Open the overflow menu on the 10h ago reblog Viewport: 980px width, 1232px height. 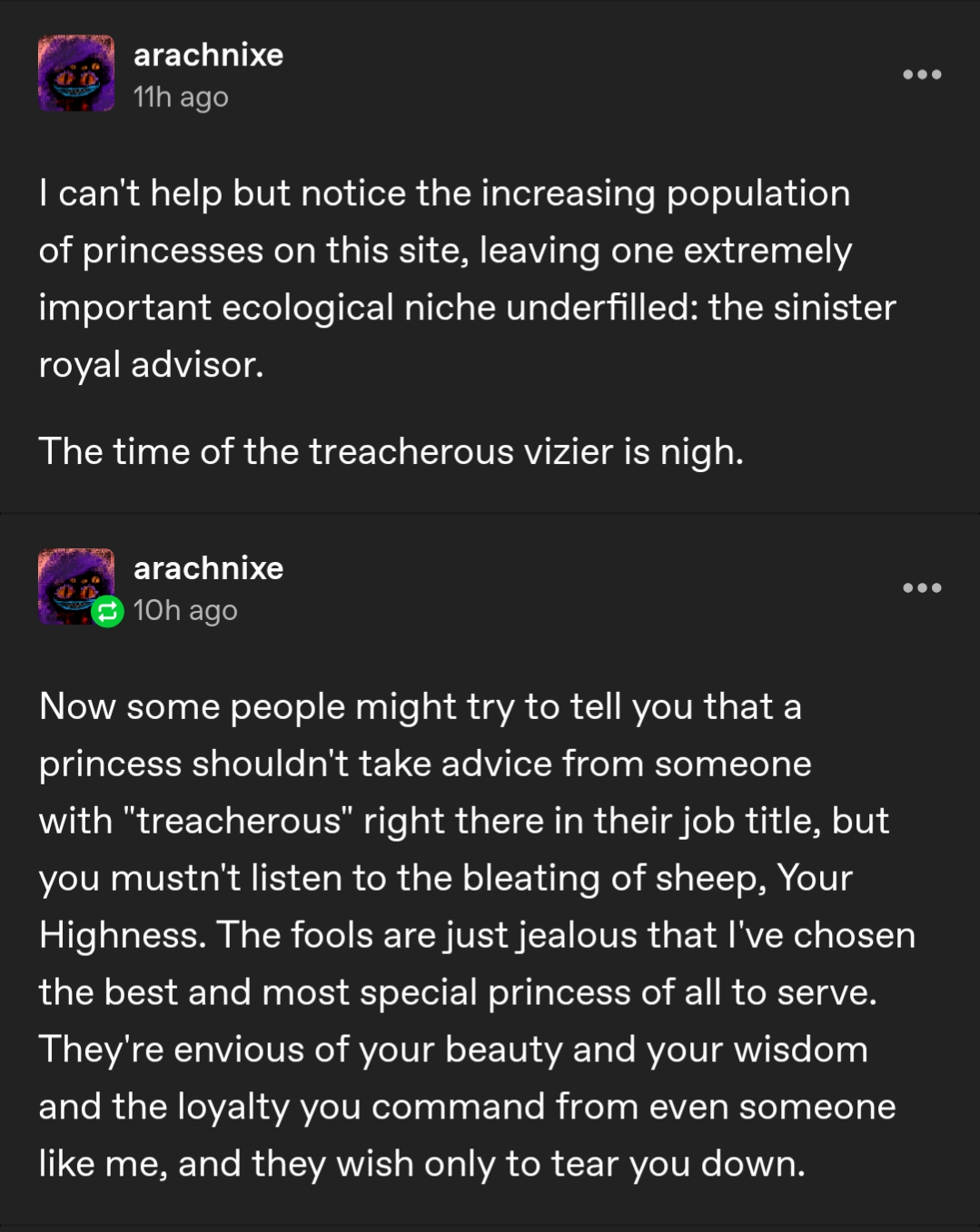coord(921,587)
